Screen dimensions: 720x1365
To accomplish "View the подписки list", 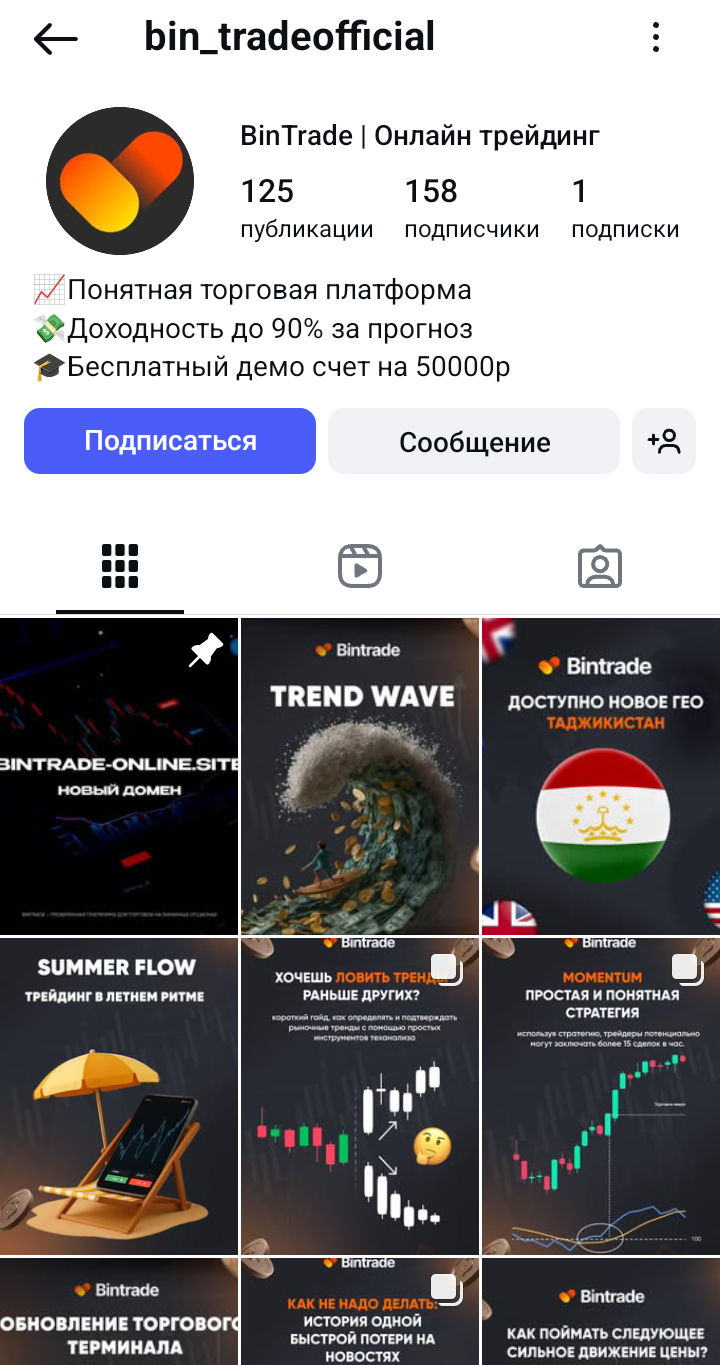I will (x=625, y=208).
